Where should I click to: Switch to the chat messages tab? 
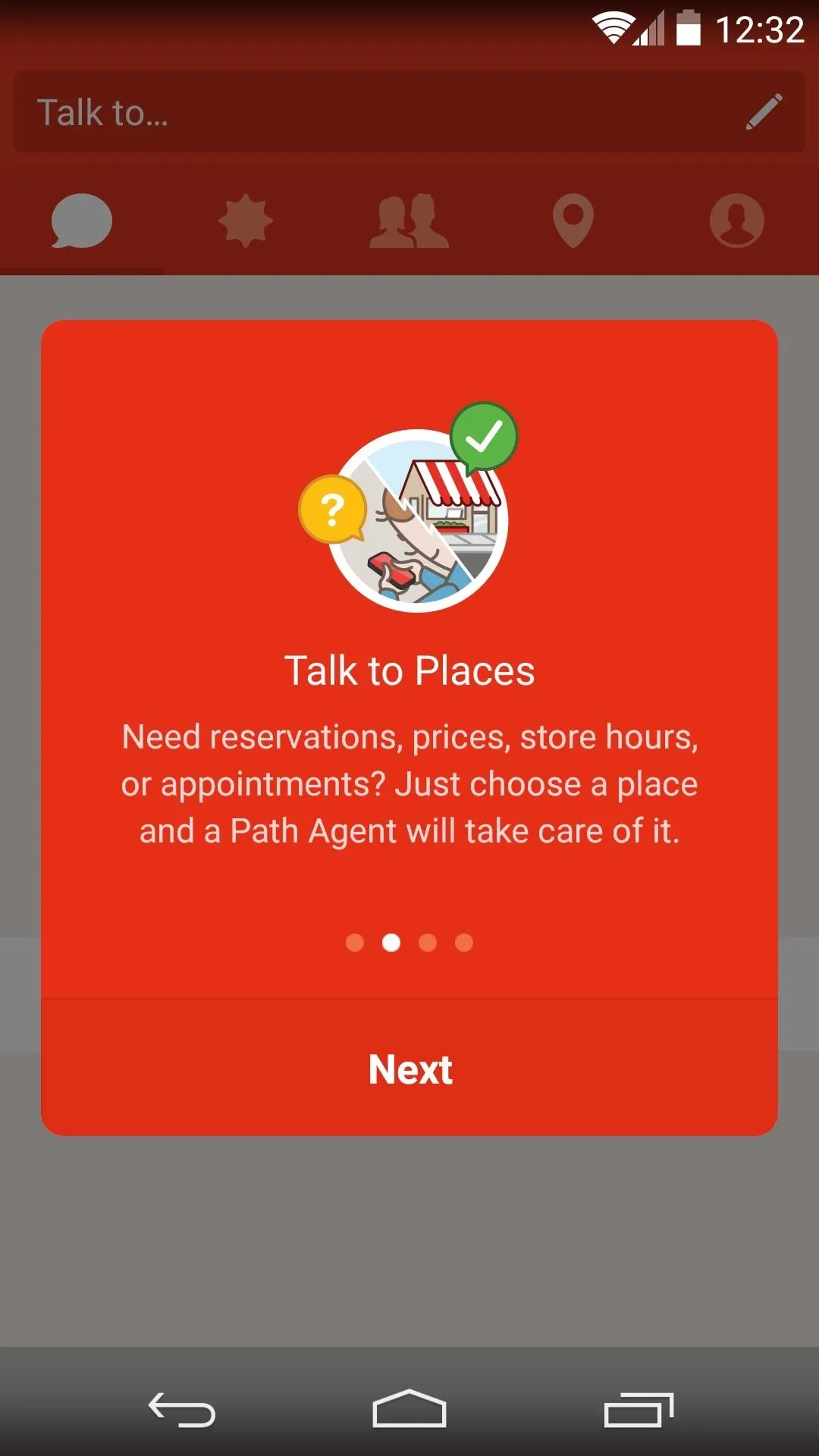click(82, 221)
